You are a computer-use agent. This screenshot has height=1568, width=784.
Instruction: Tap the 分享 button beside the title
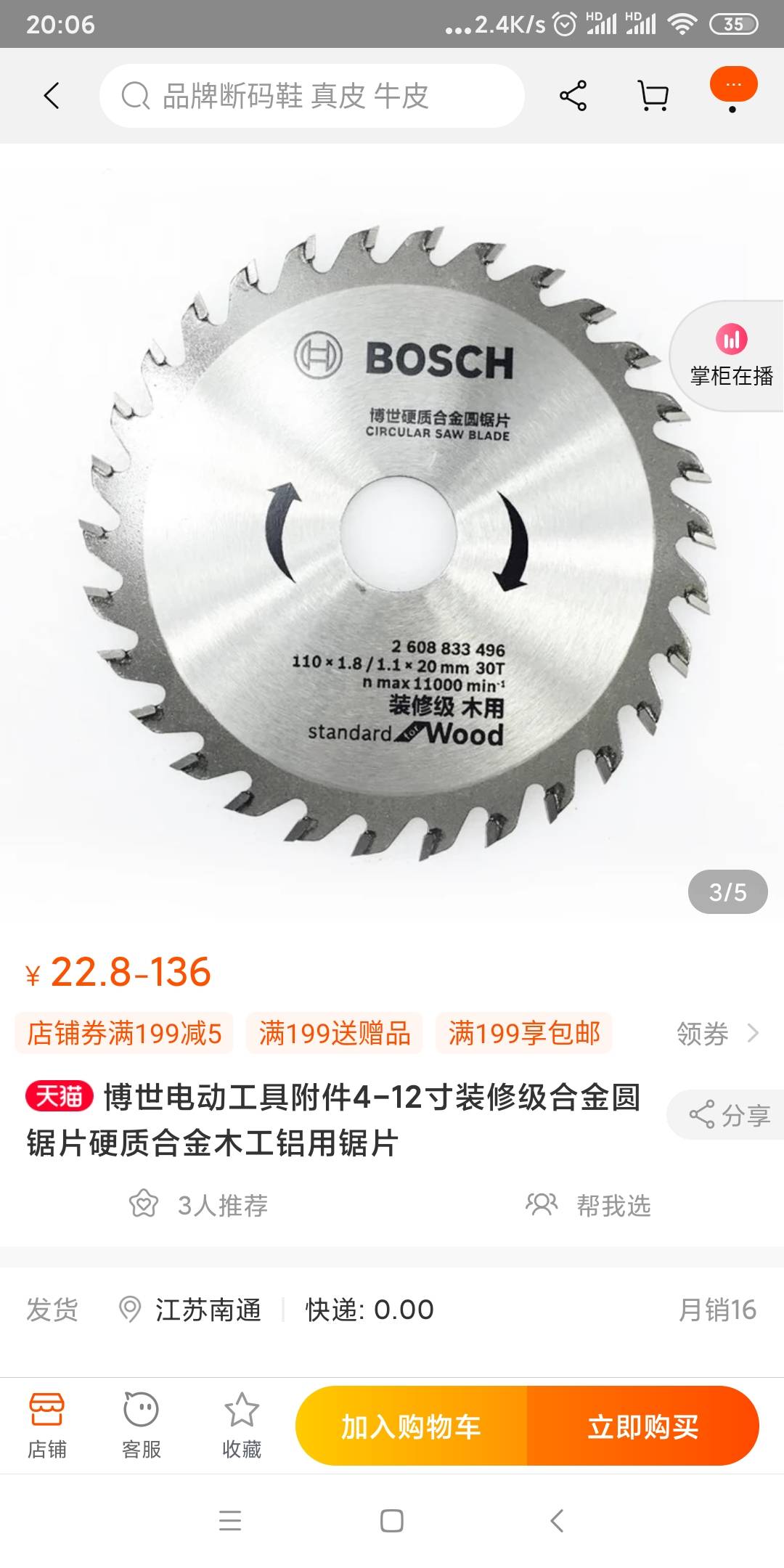point(730,1115)
